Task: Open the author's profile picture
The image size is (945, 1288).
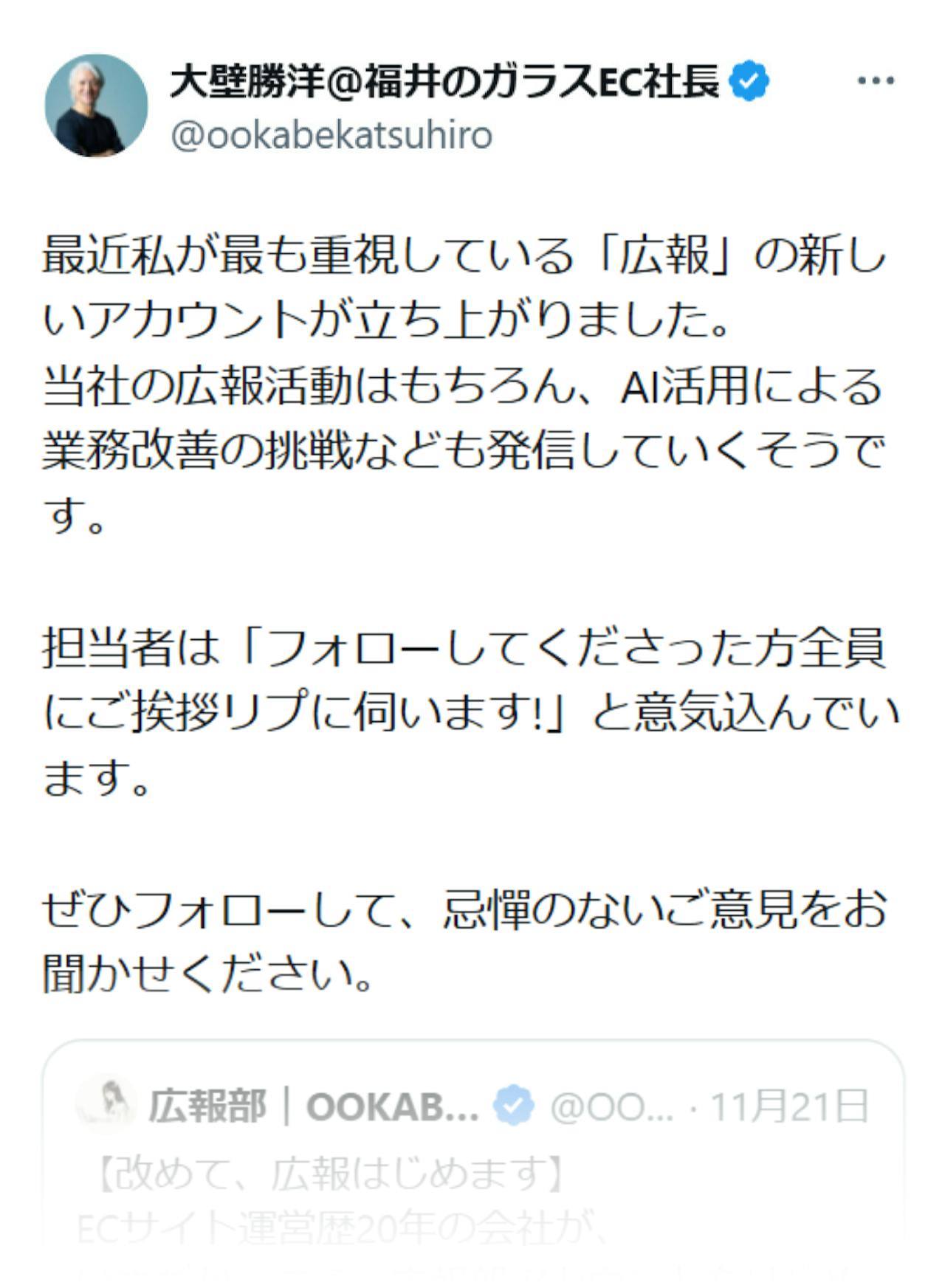Action: coord(96,106)
